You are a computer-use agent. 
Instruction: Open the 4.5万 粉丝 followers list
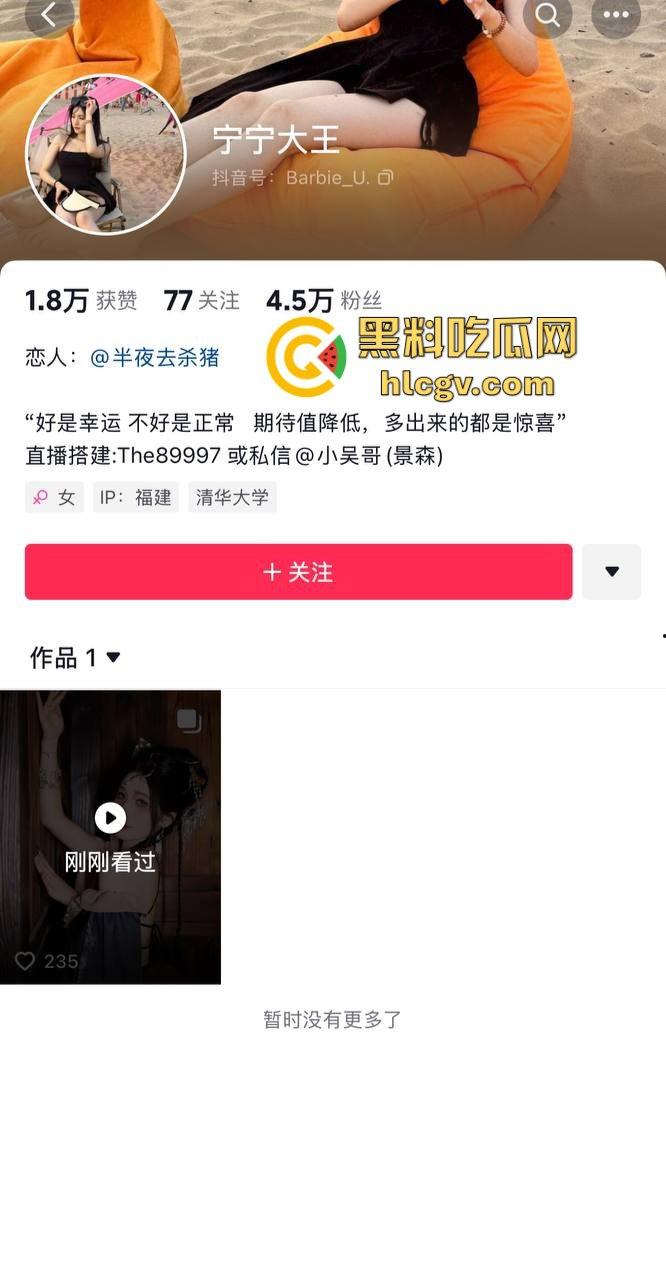point(323,300)
